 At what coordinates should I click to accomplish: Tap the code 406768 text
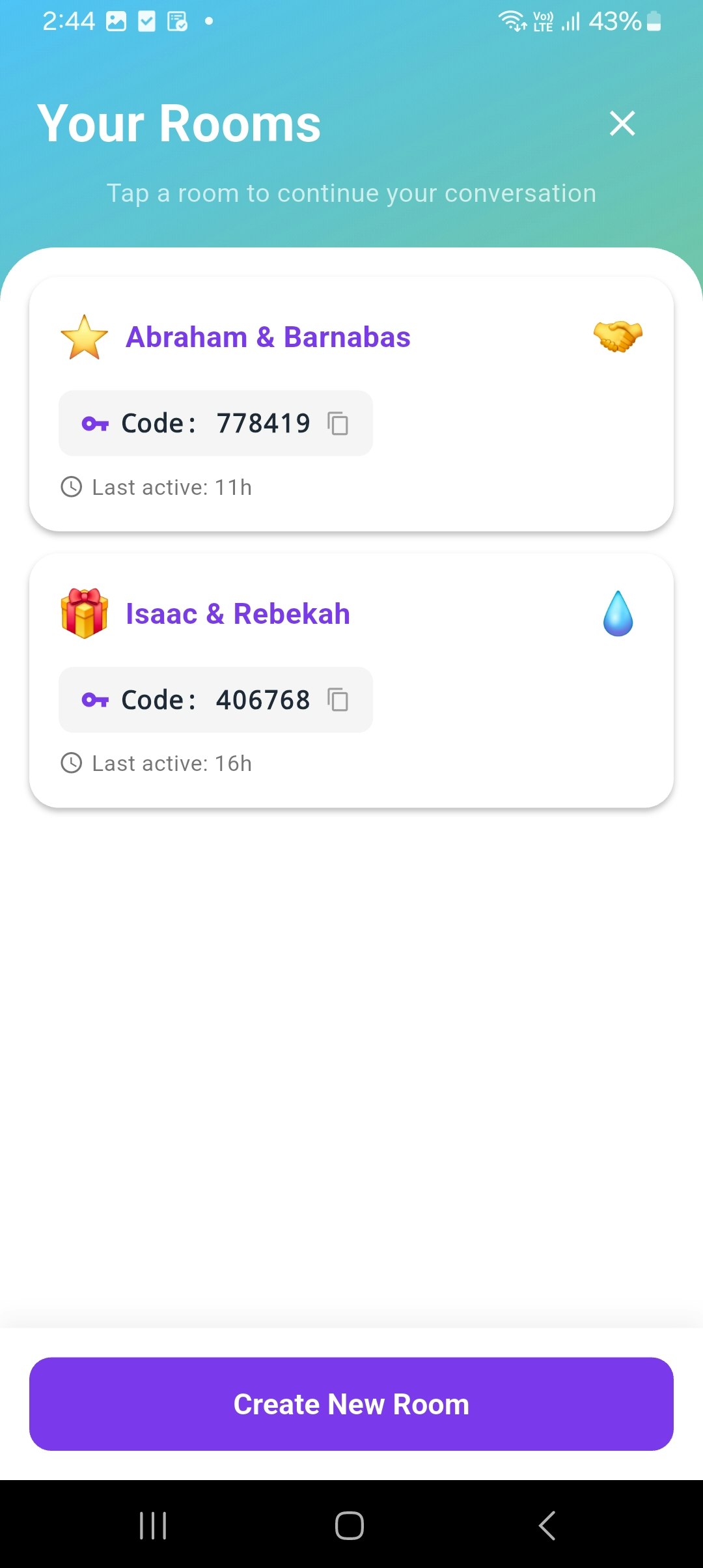[x=262, y=700]
